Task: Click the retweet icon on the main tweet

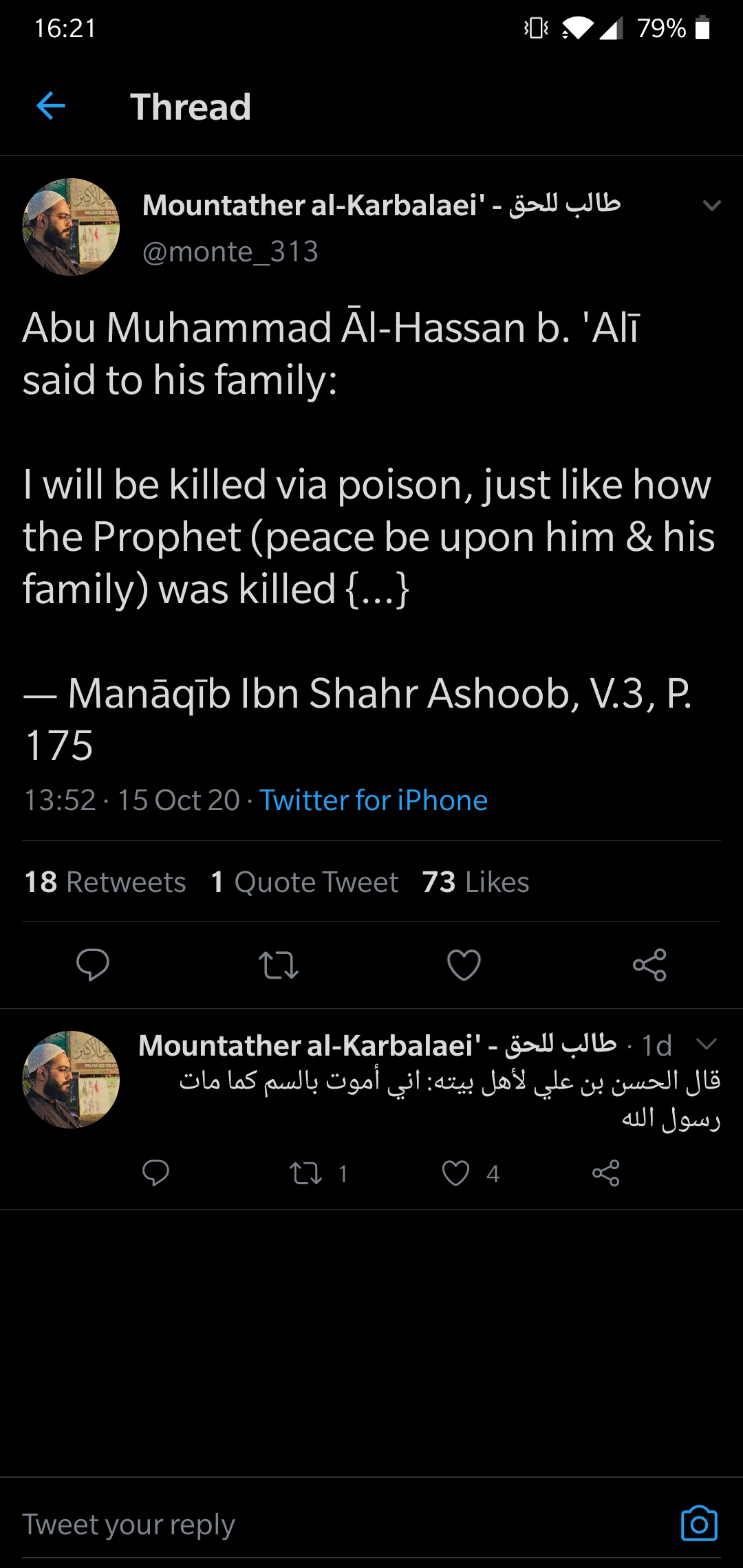Action: point(279,966)
